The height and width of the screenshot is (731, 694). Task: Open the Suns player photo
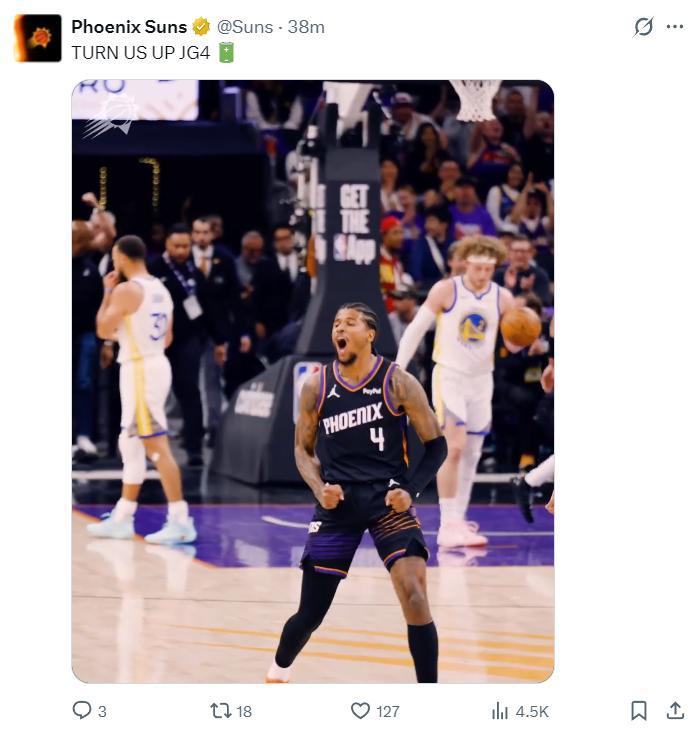(x=312, y=381)
